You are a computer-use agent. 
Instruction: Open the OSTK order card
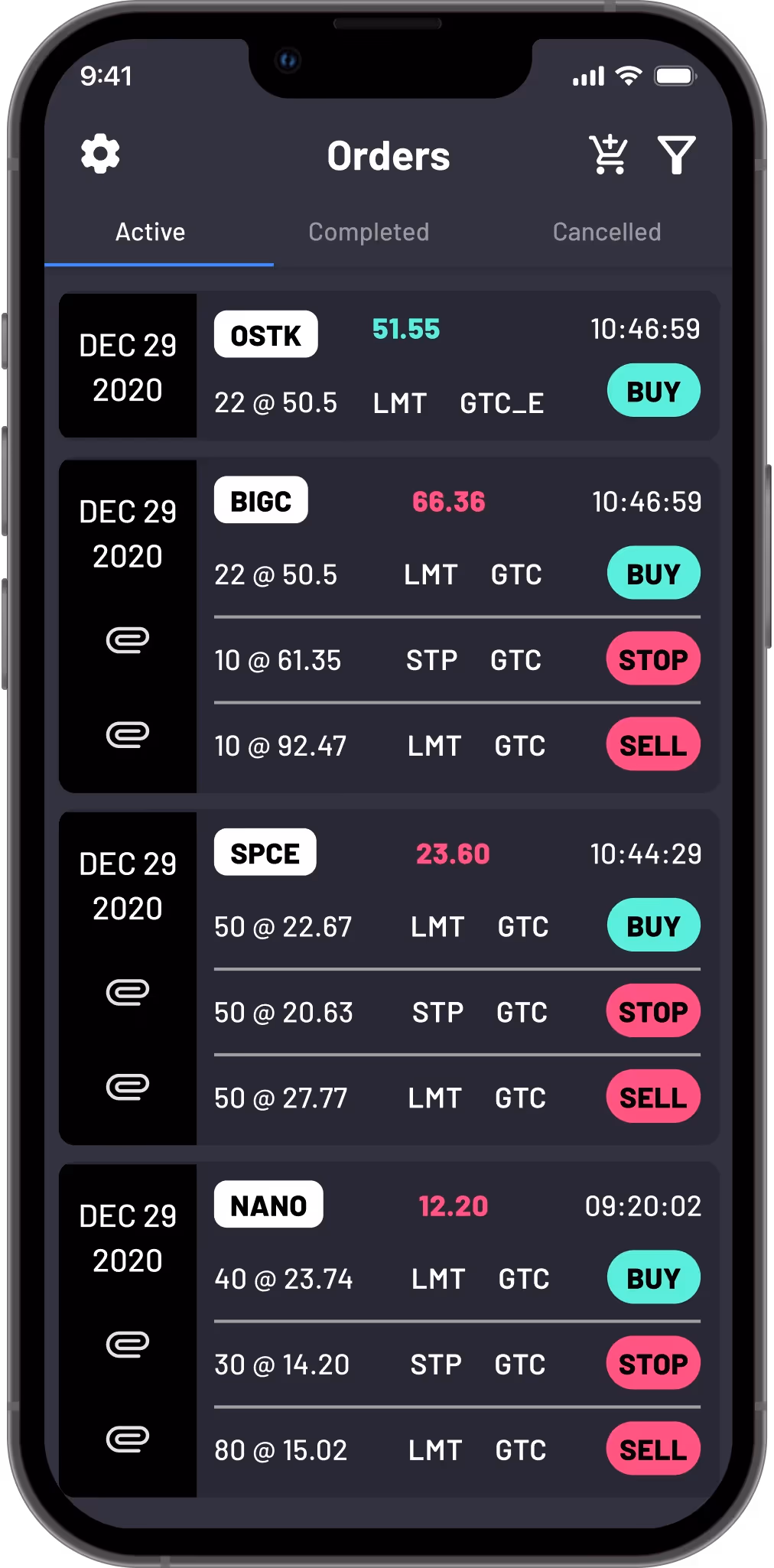(x=389, y=366)
